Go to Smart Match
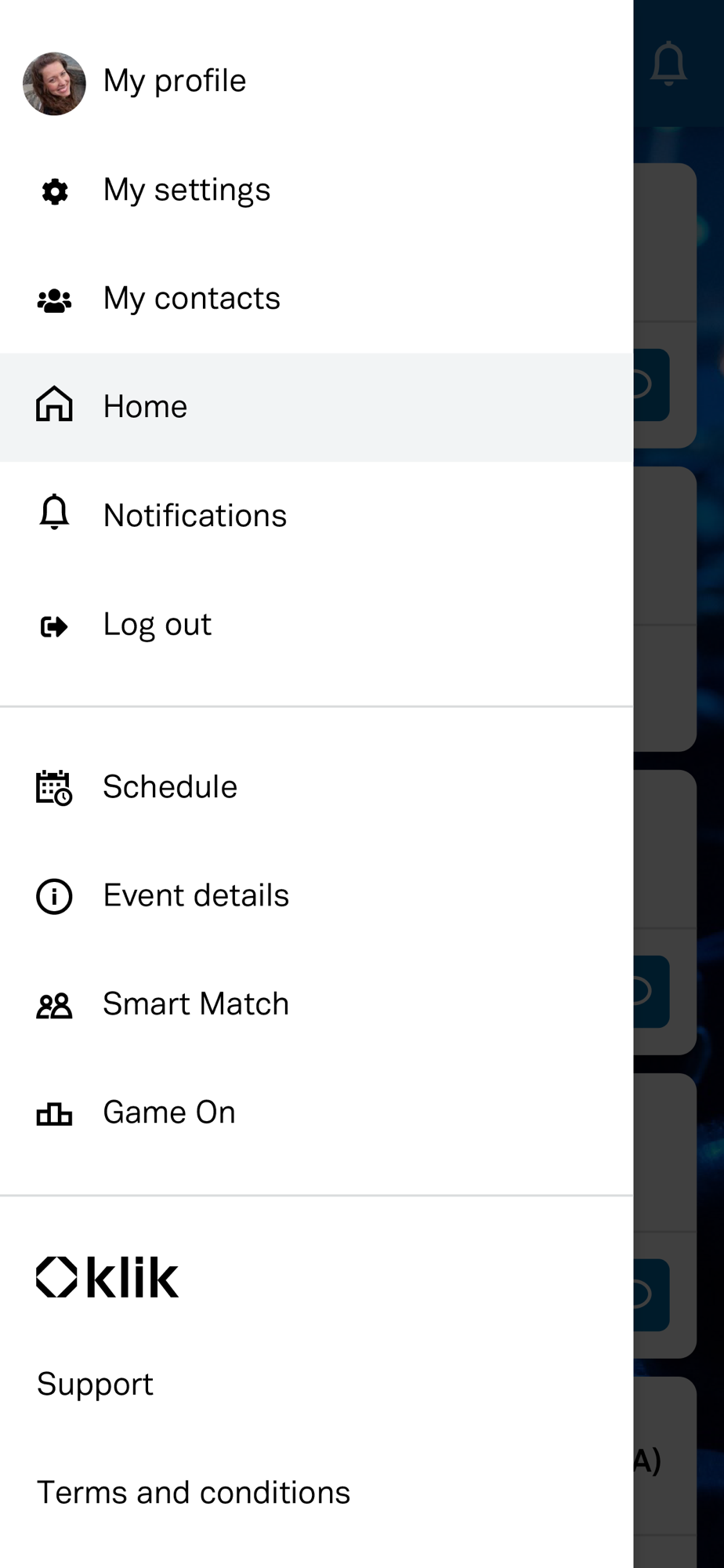This screenshot has width=724, height=1568. point(317,1004)
